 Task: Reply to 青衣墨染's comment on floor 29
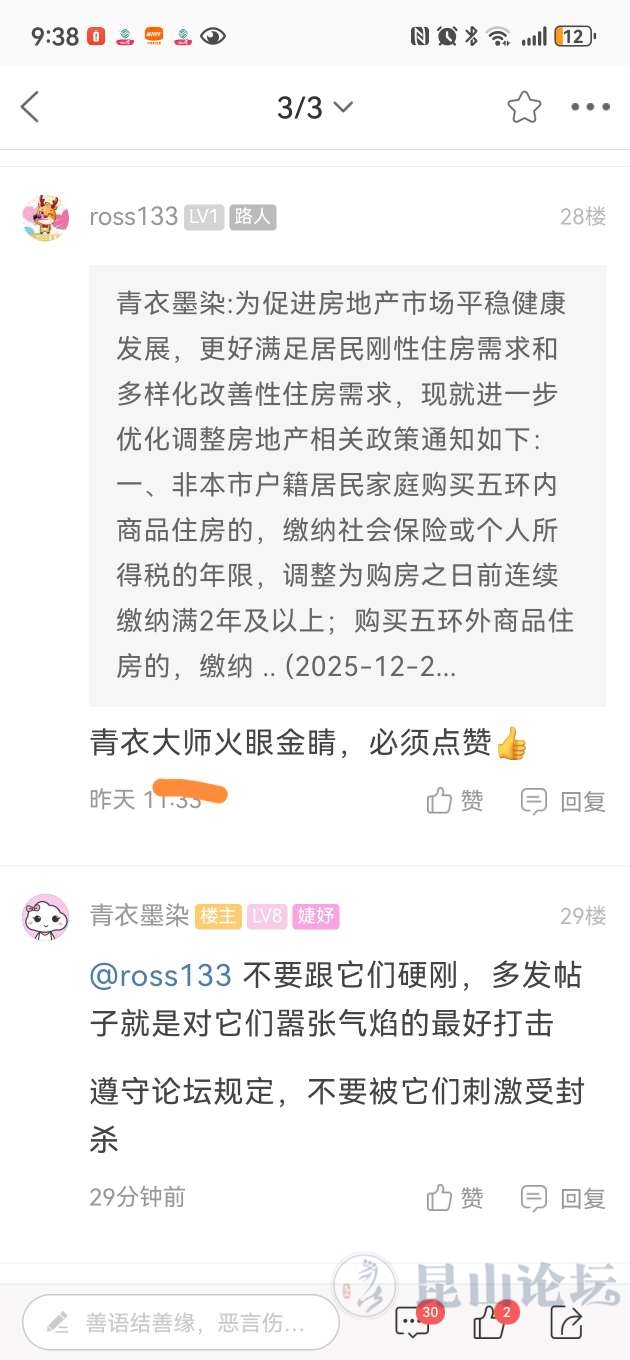[564, 1197]
